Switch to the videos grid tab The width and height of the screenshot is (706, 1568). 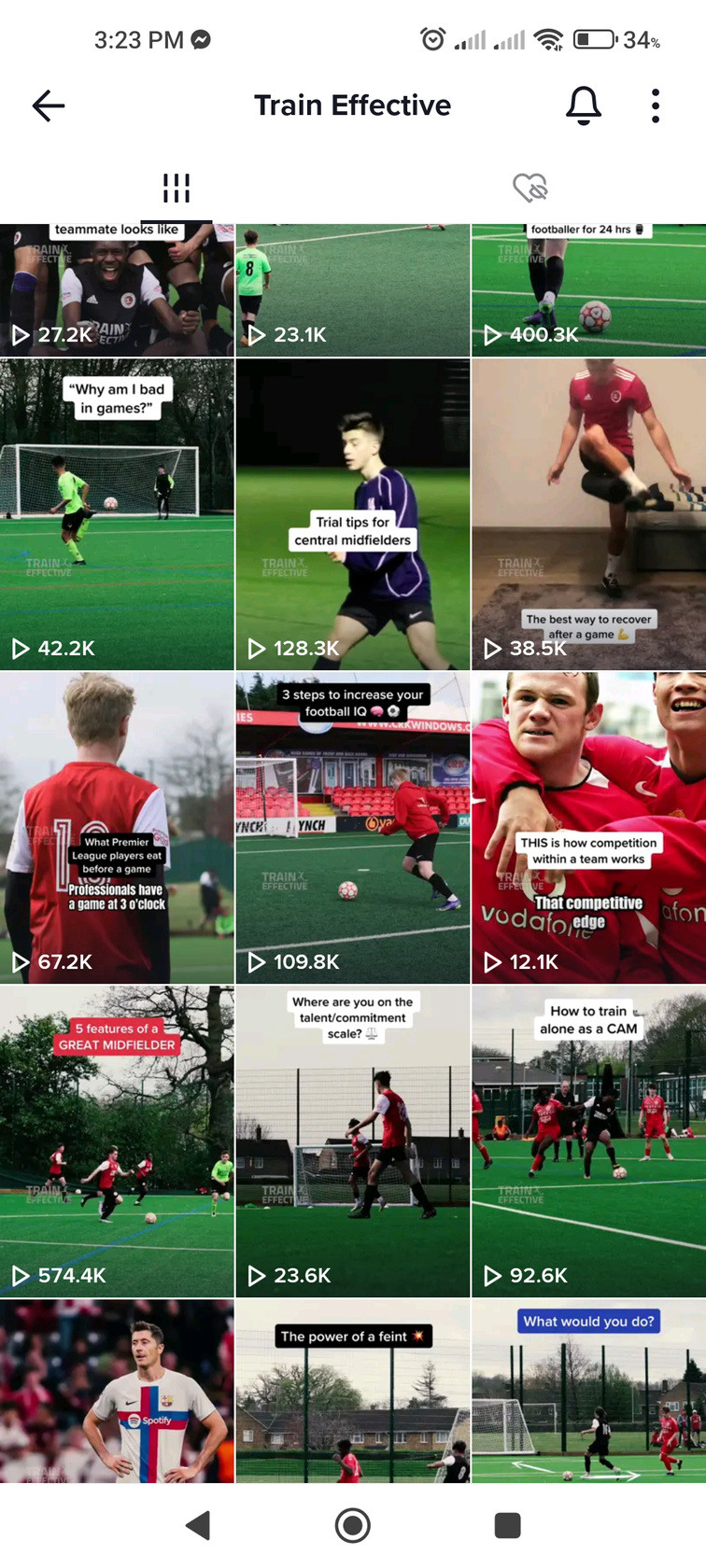tap(176, 188)
